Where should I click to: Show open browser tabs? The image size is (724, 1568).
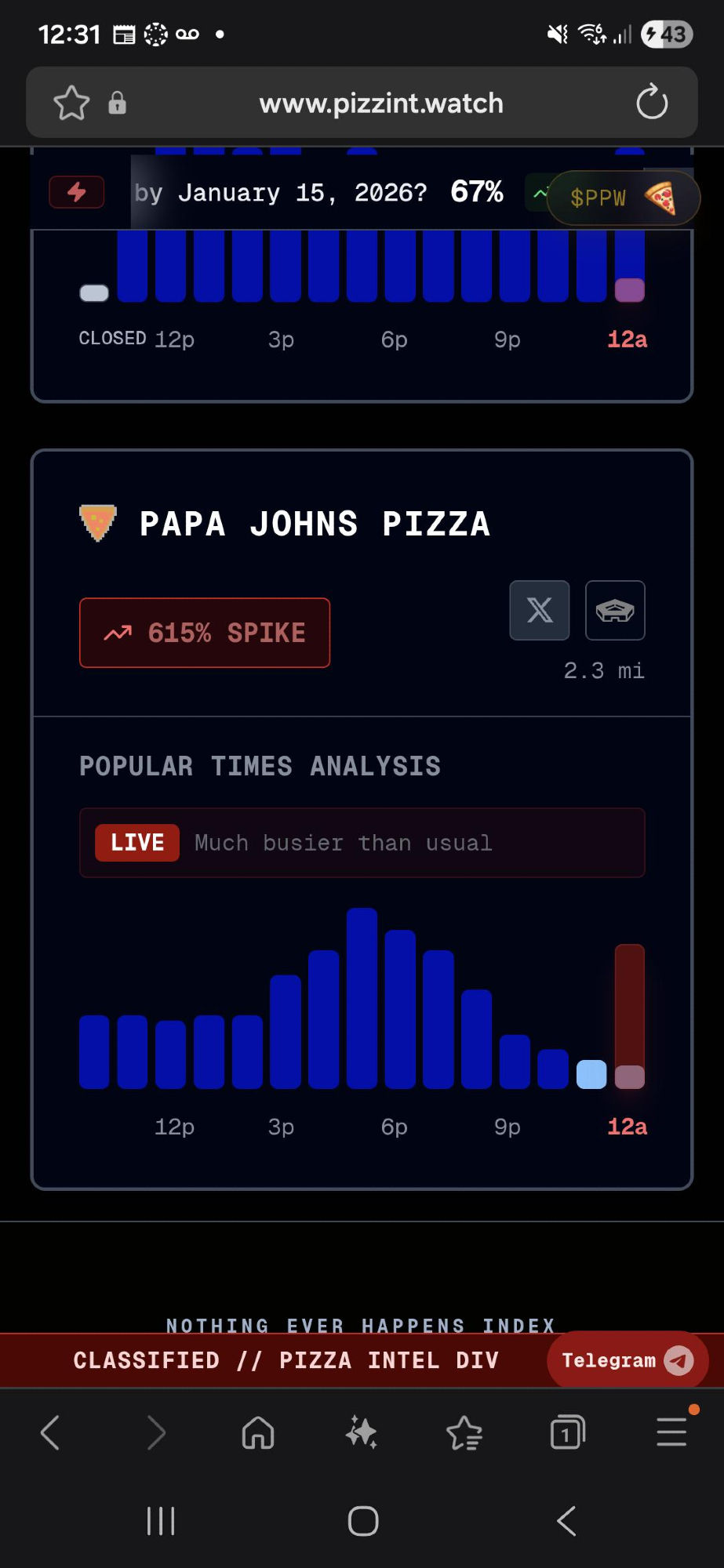567,1433
